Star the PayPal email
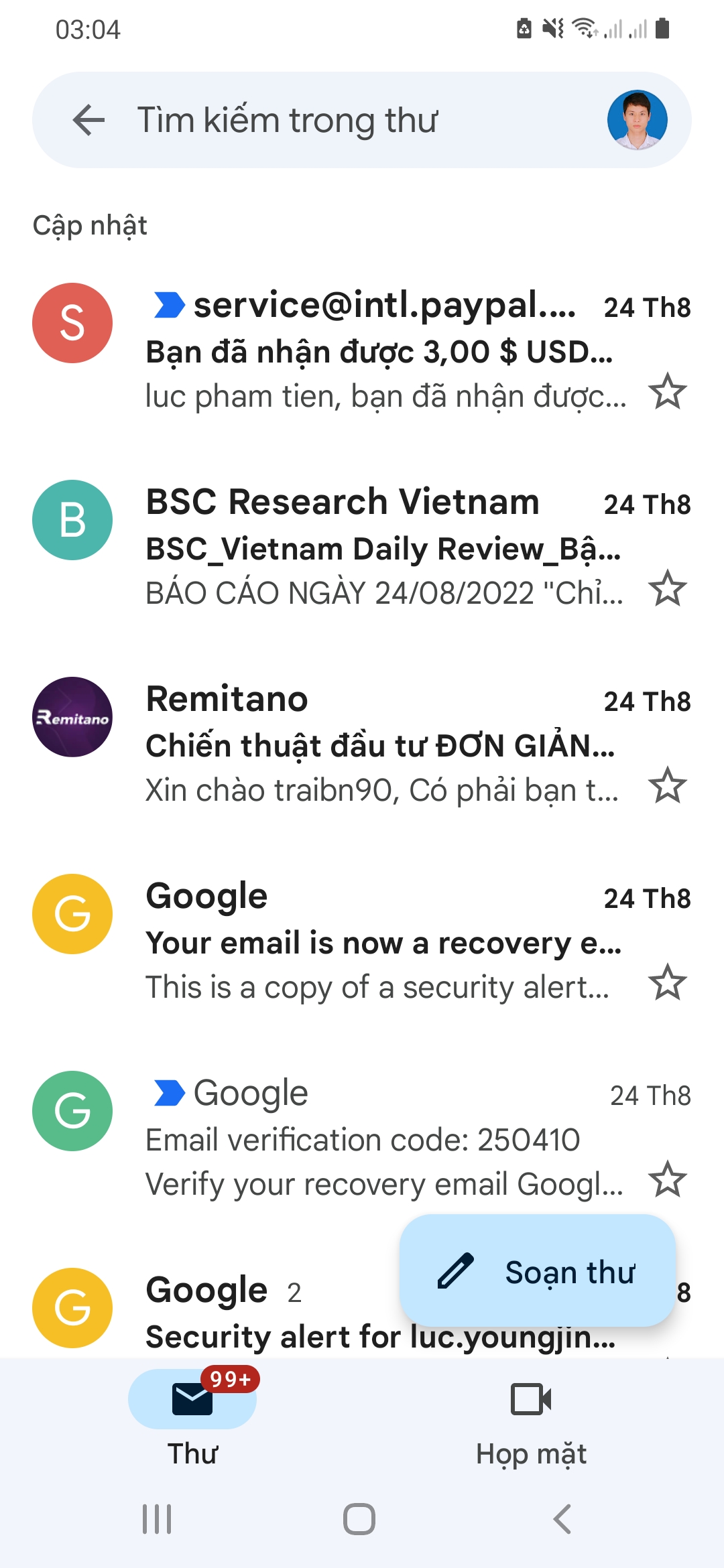This screenshot has height=1568, width=724. [668, 392]
